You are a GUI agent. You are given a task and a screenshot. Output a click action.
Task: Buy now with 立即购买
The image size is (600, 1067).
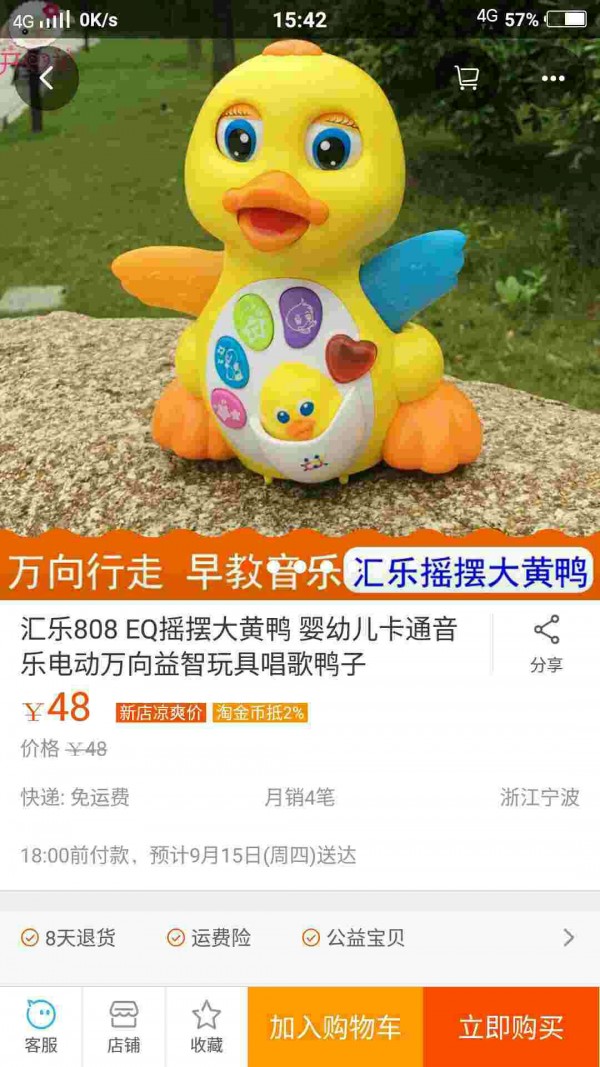point(511,1027)
